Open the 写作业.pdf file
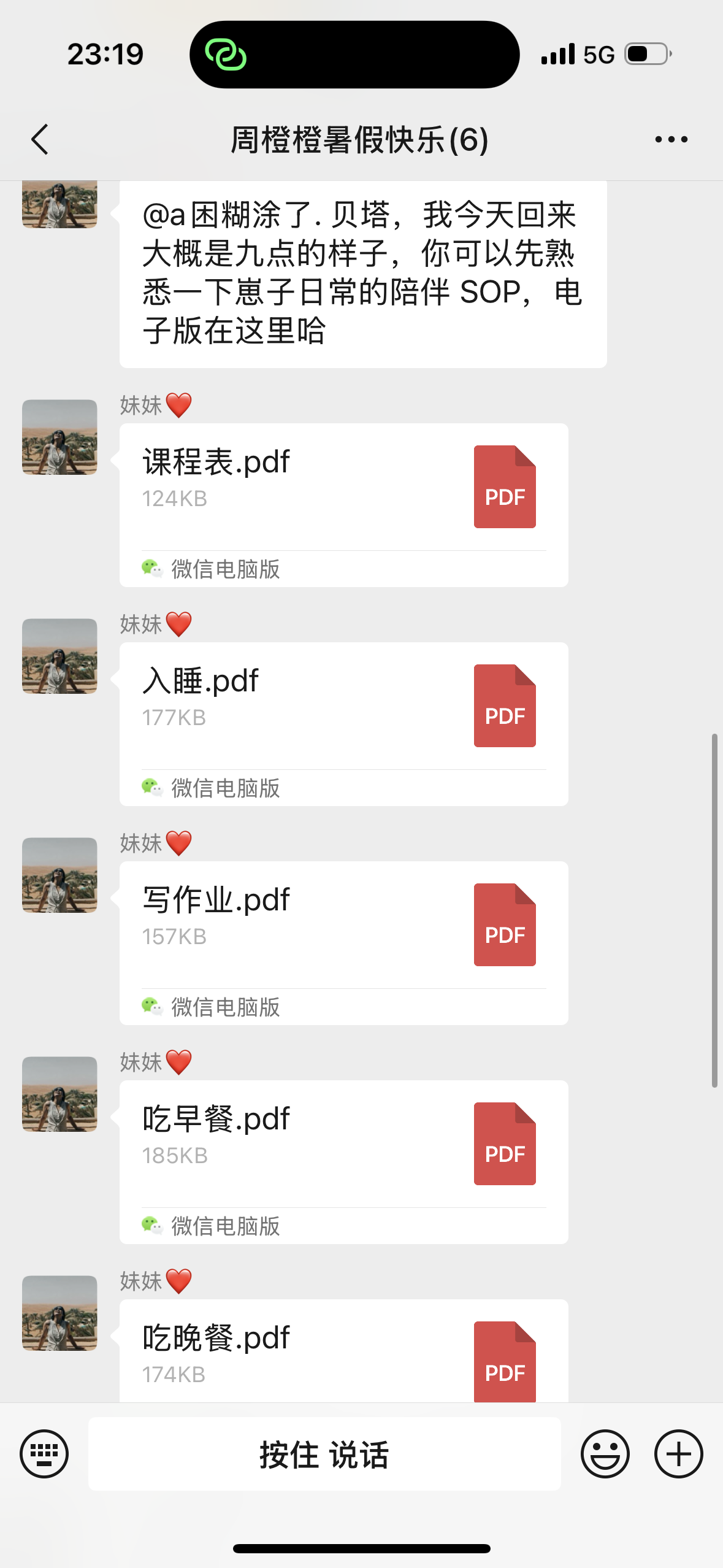Viewport: 723px width, 1568px height. coord(343,943)
